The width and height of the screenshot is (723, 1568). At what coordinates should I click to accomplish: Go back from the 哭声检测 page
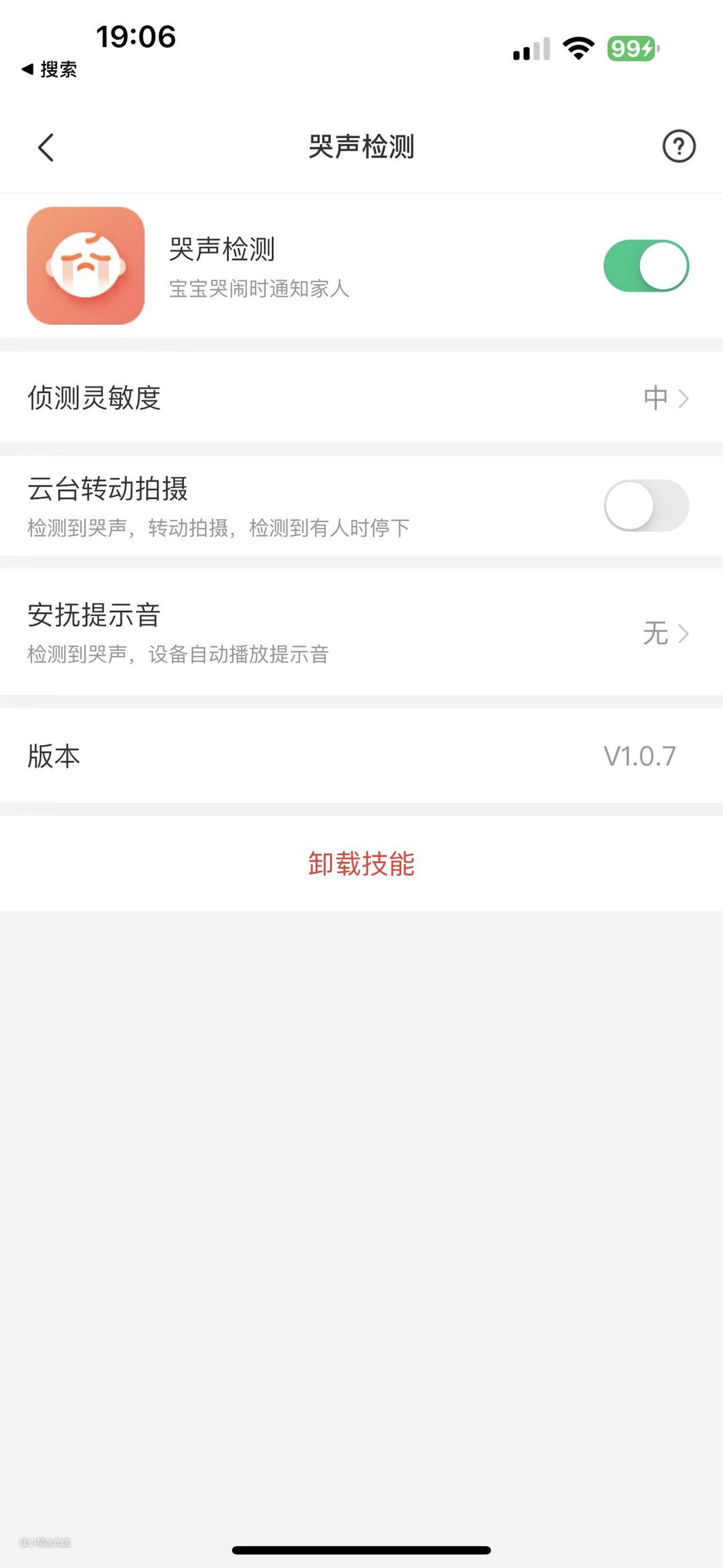(x=46, y=147)
